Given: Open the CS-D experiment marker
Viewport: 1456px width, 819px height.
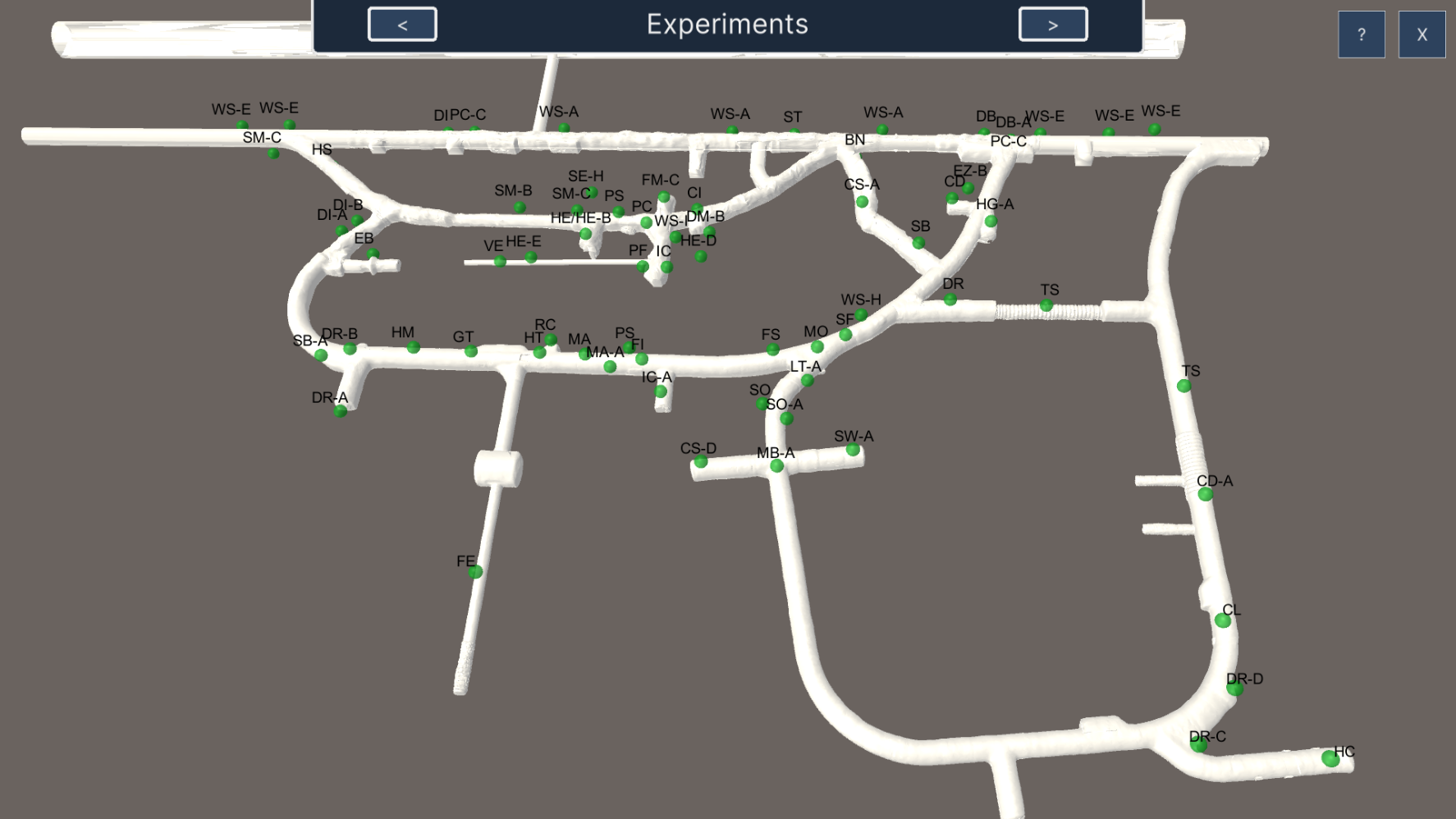Looking at the screenshot, I should click(700, 462).
